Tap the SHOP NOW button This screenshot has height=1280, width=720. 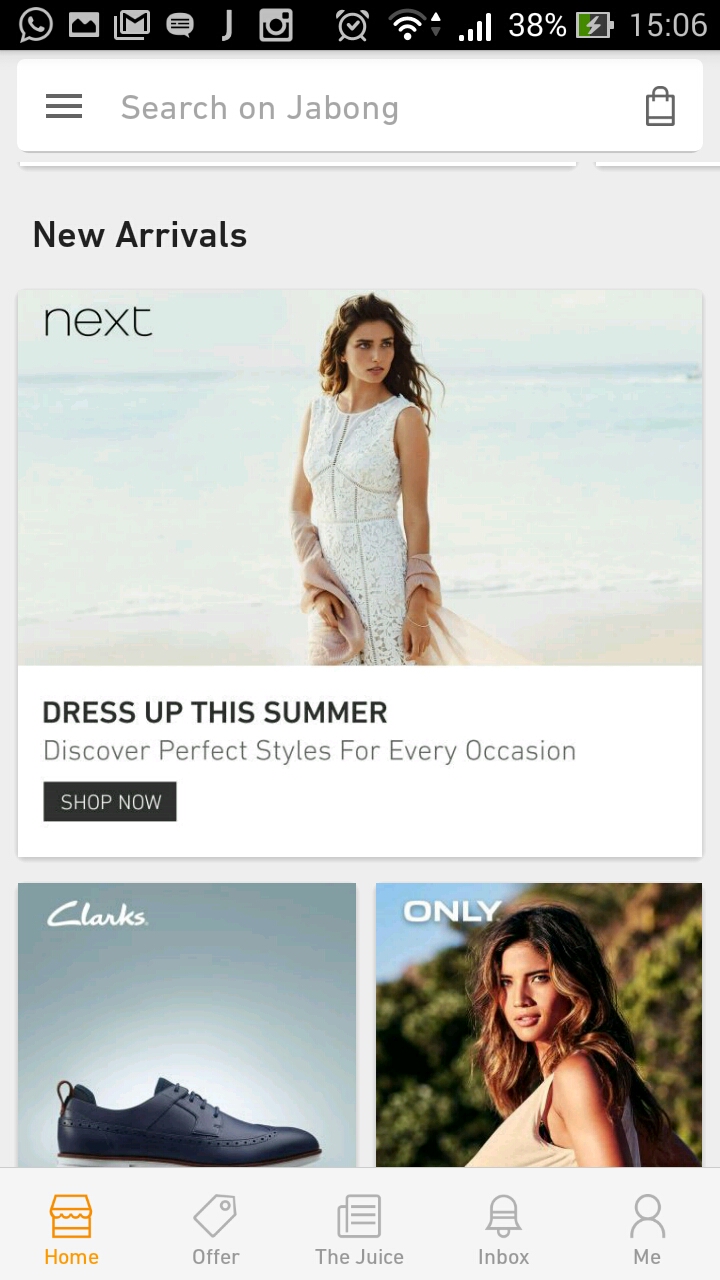(110, 802)
